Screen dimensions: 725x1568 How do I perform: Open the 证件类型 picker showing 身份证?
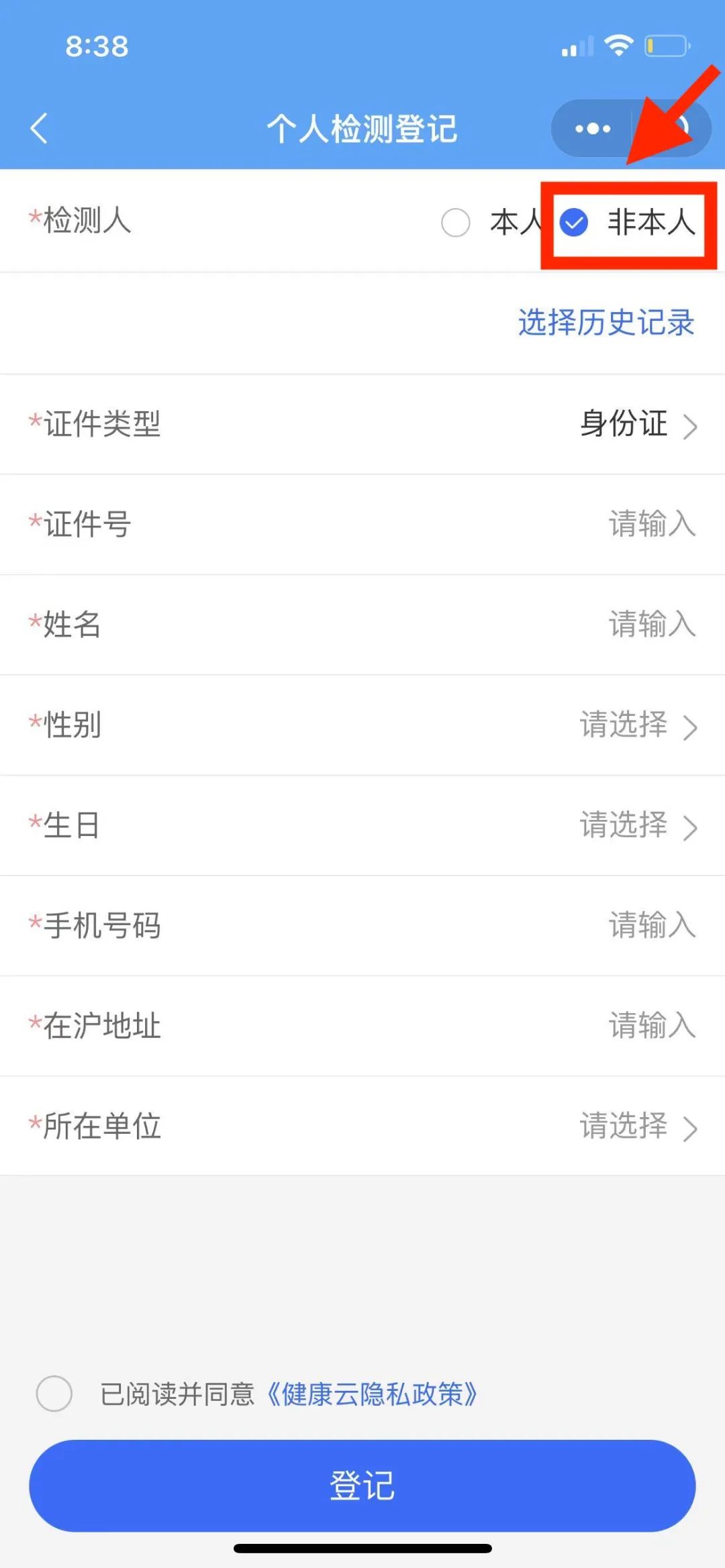click(638, 425)
